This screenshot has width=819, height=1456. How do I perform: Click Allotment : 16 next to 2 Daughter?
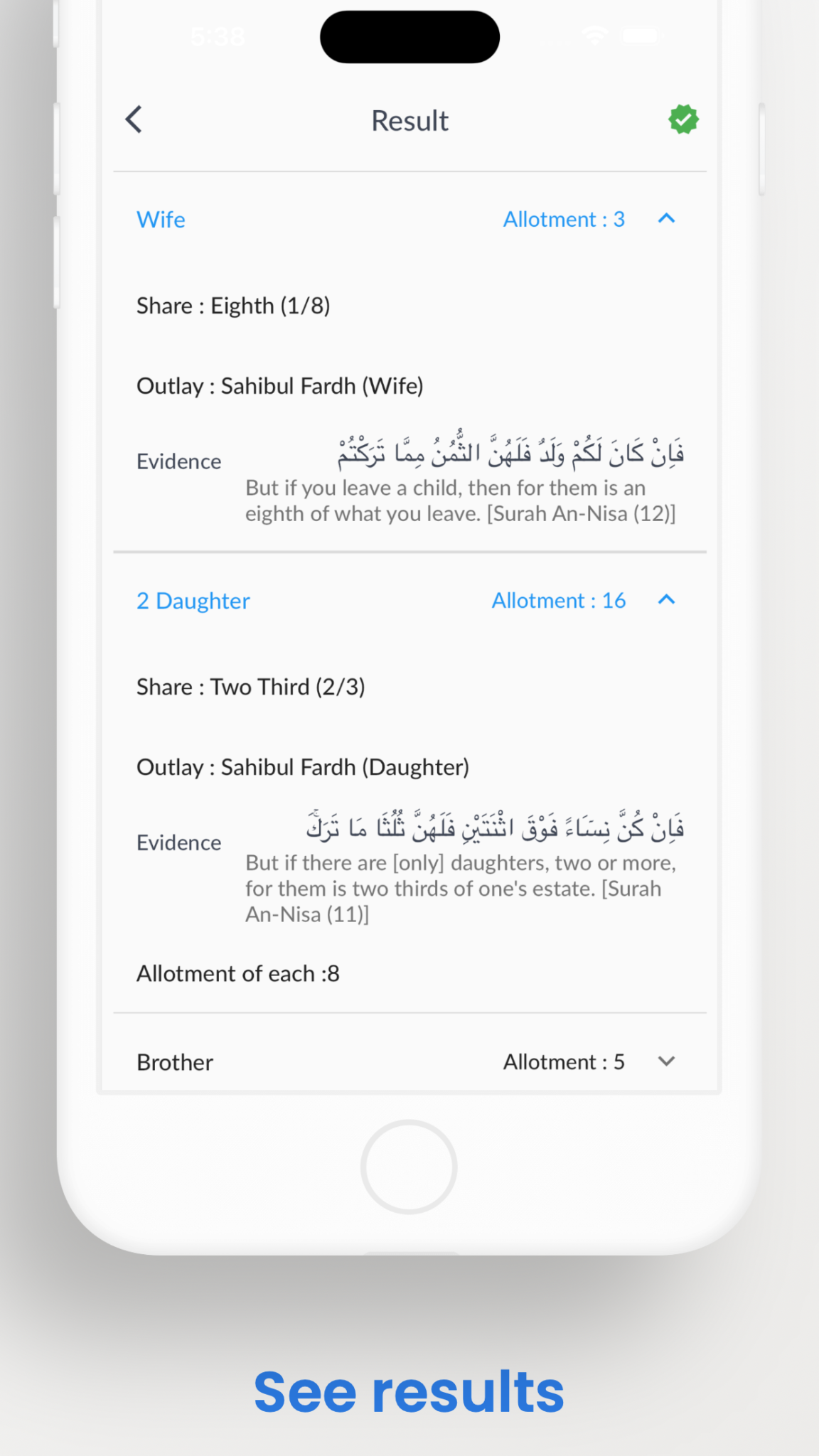pyautogui.click(x=559, y=600)
